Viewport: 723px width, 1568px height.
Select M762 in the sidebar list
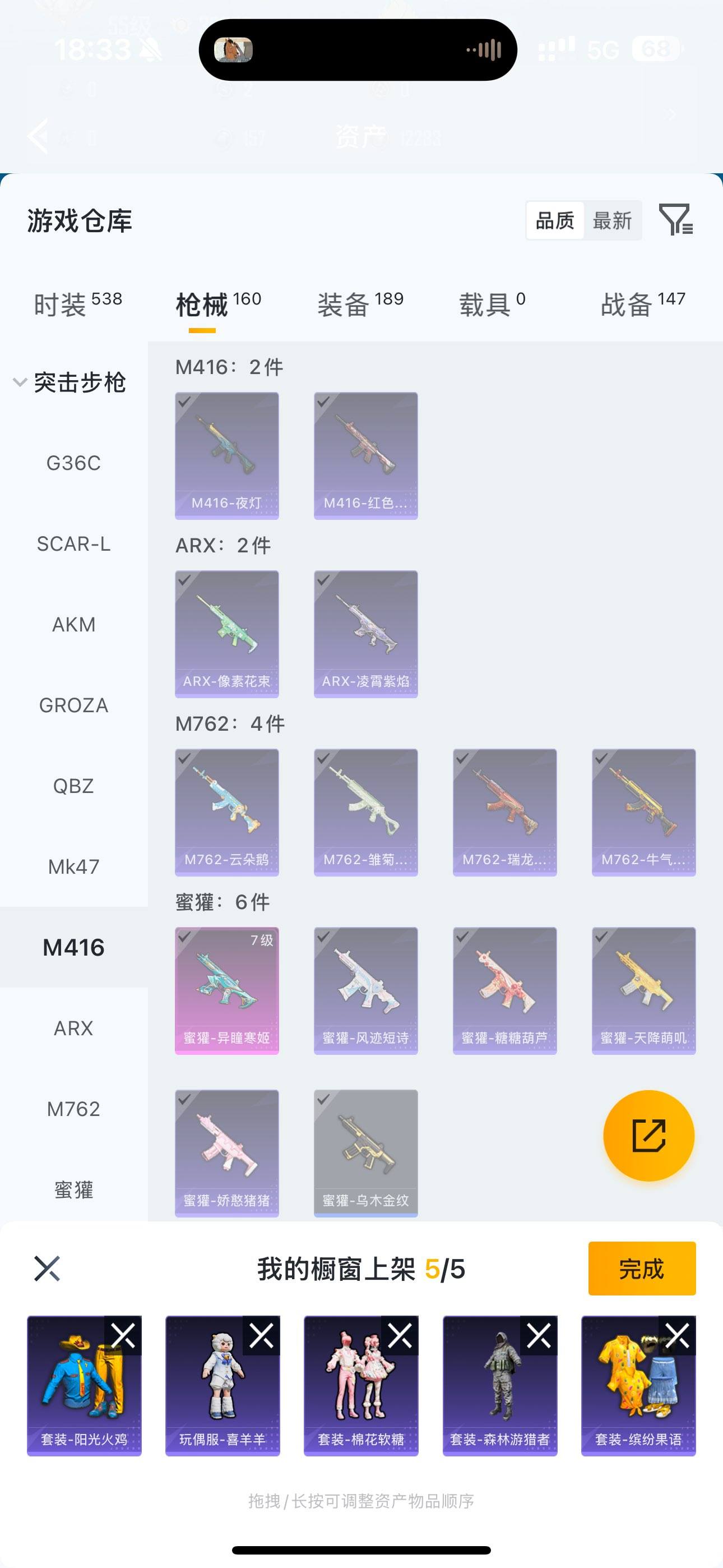point(74,1109)
